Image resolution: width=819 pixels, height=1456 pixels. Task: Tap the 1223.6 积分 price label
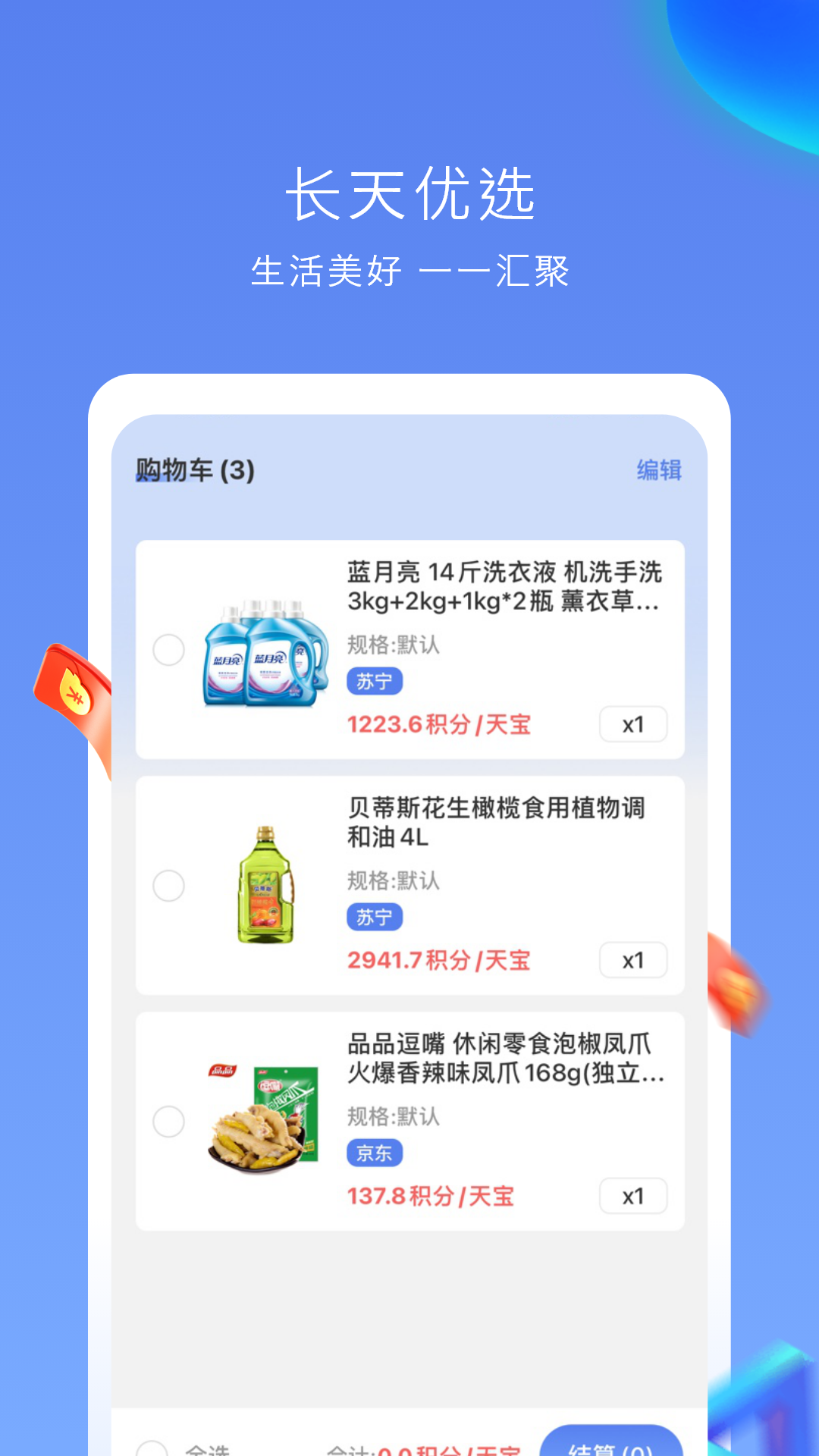(x=440, y=724)
